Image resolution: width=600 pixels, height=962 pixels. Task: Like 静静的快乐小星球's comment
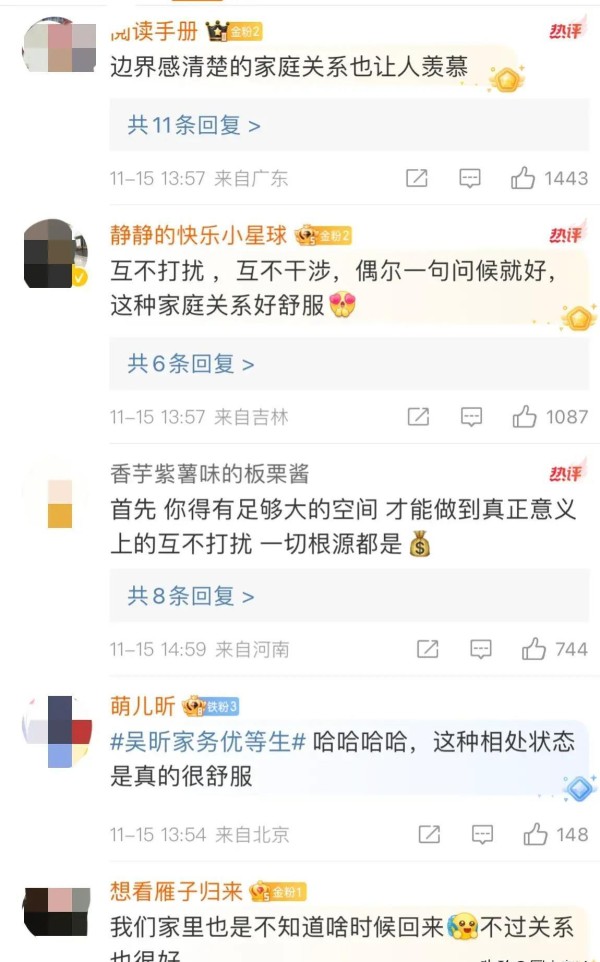525,417
